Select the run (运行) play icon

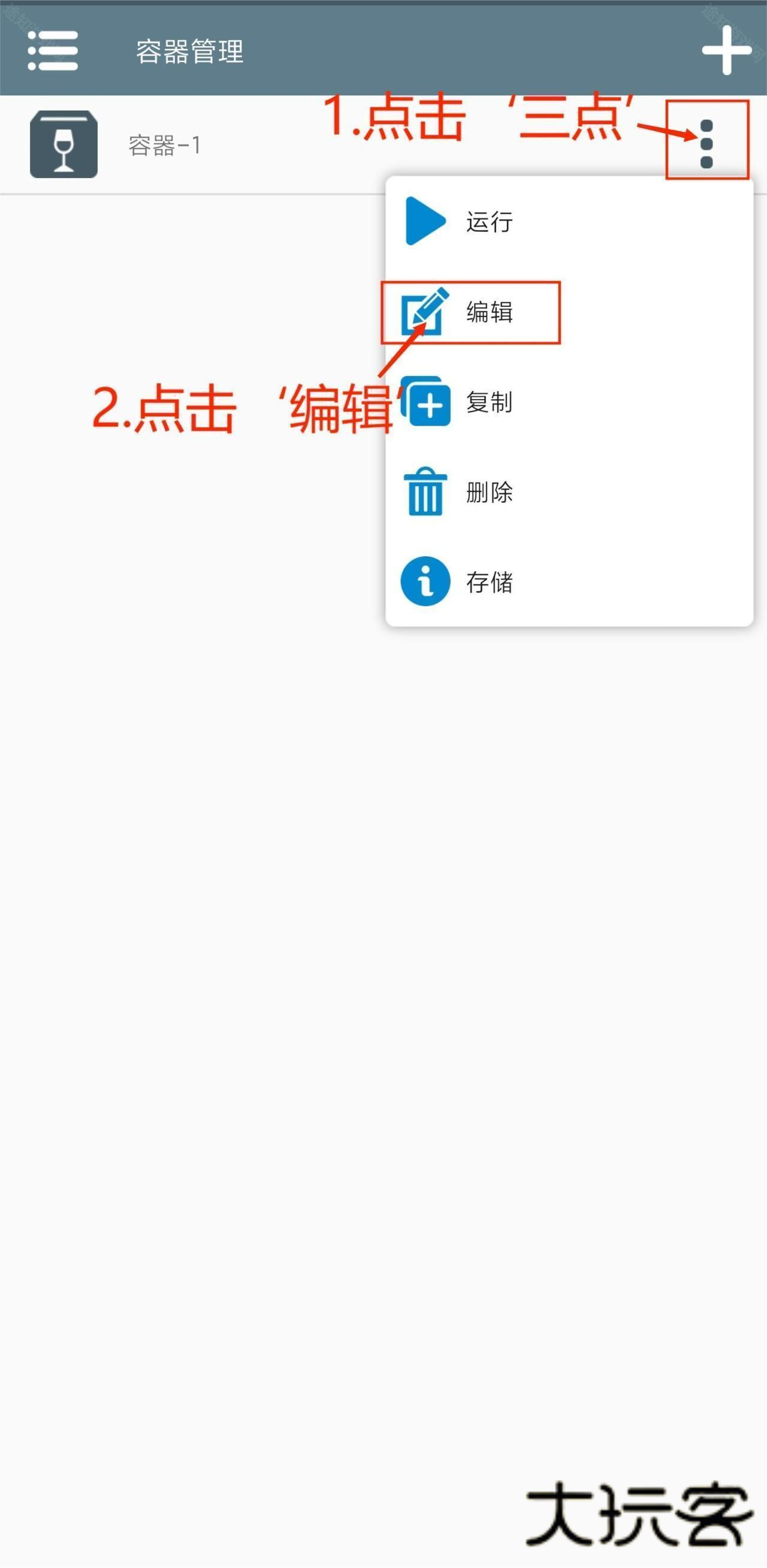coord(426,222)
